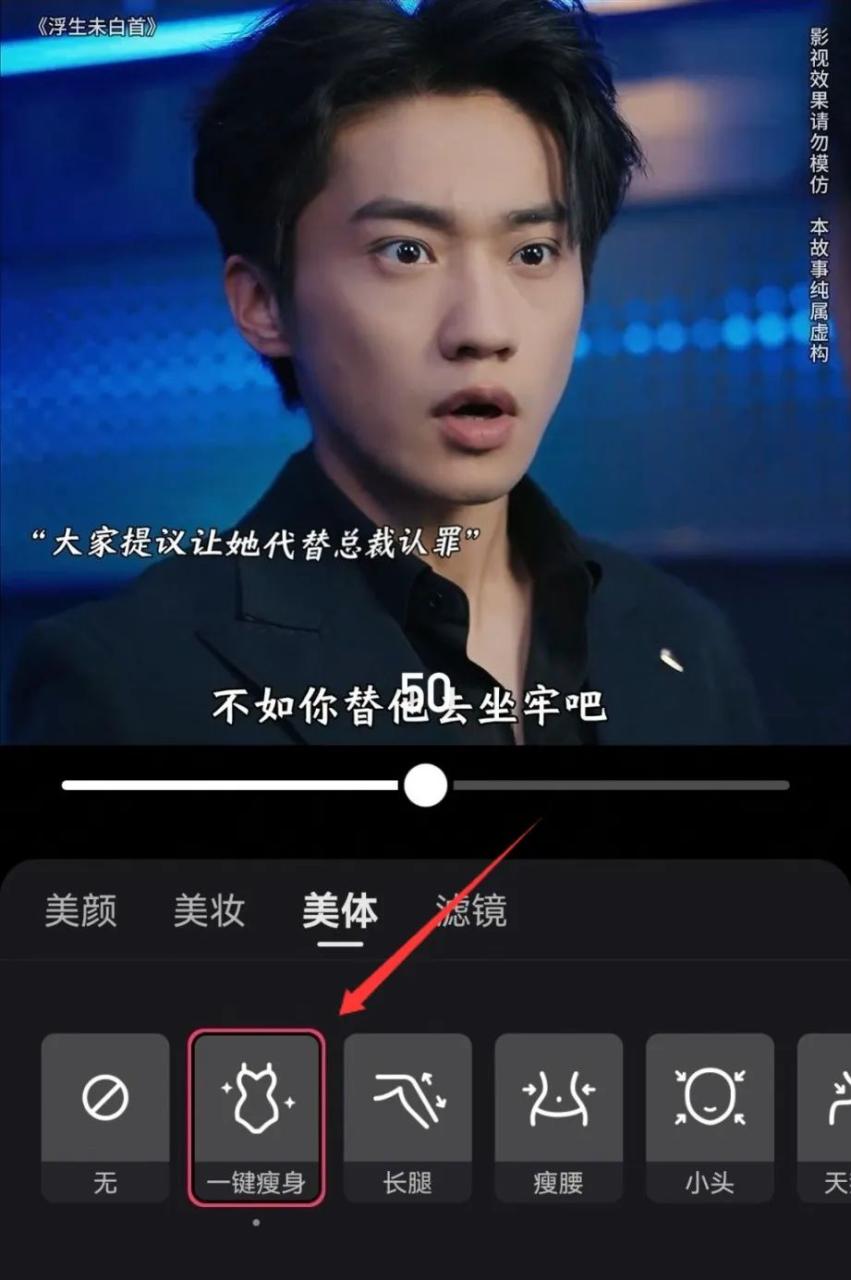Tap the intensity slider handle at 50
Viewport: 851px width, 1280px height.
(426, 786)
